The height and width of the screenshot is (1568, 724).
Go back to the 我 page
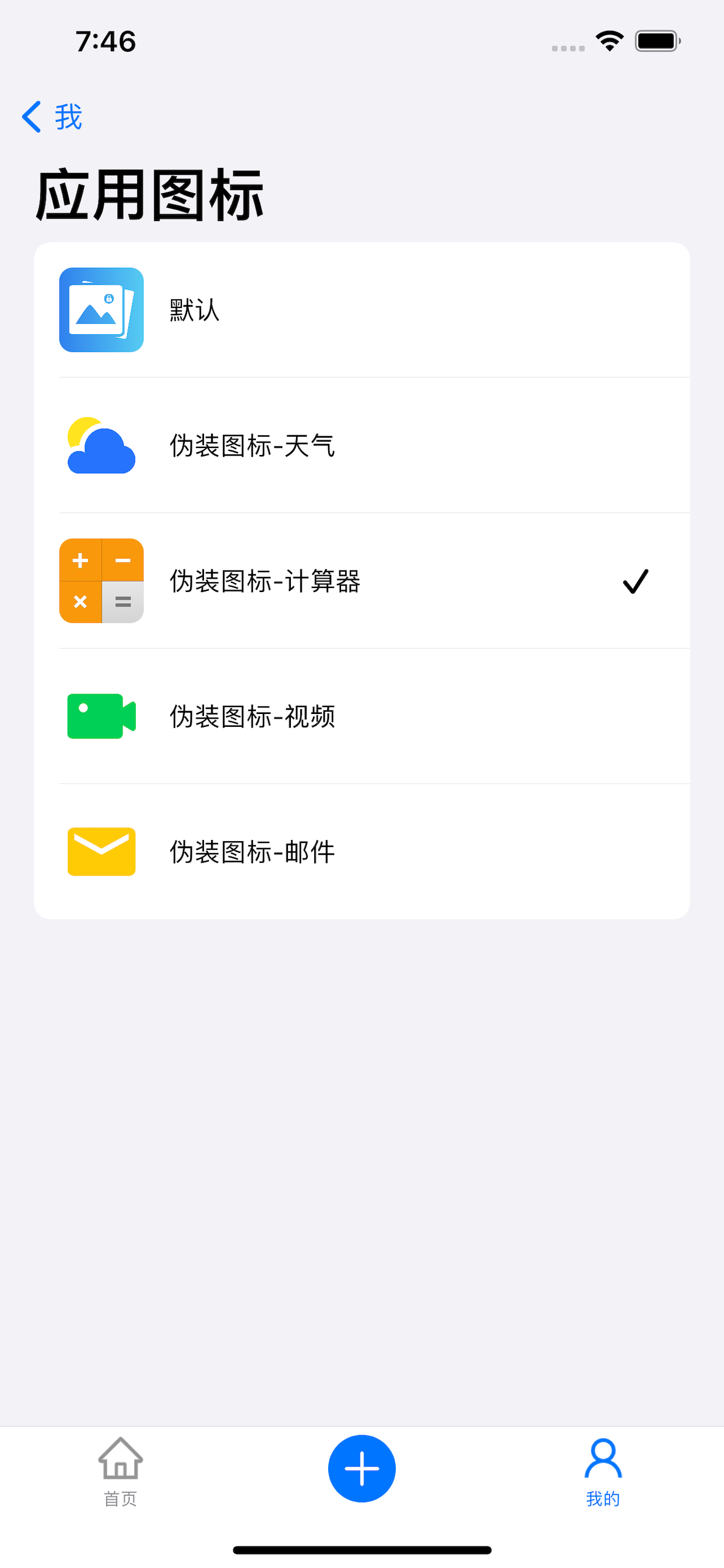point(52,116)
